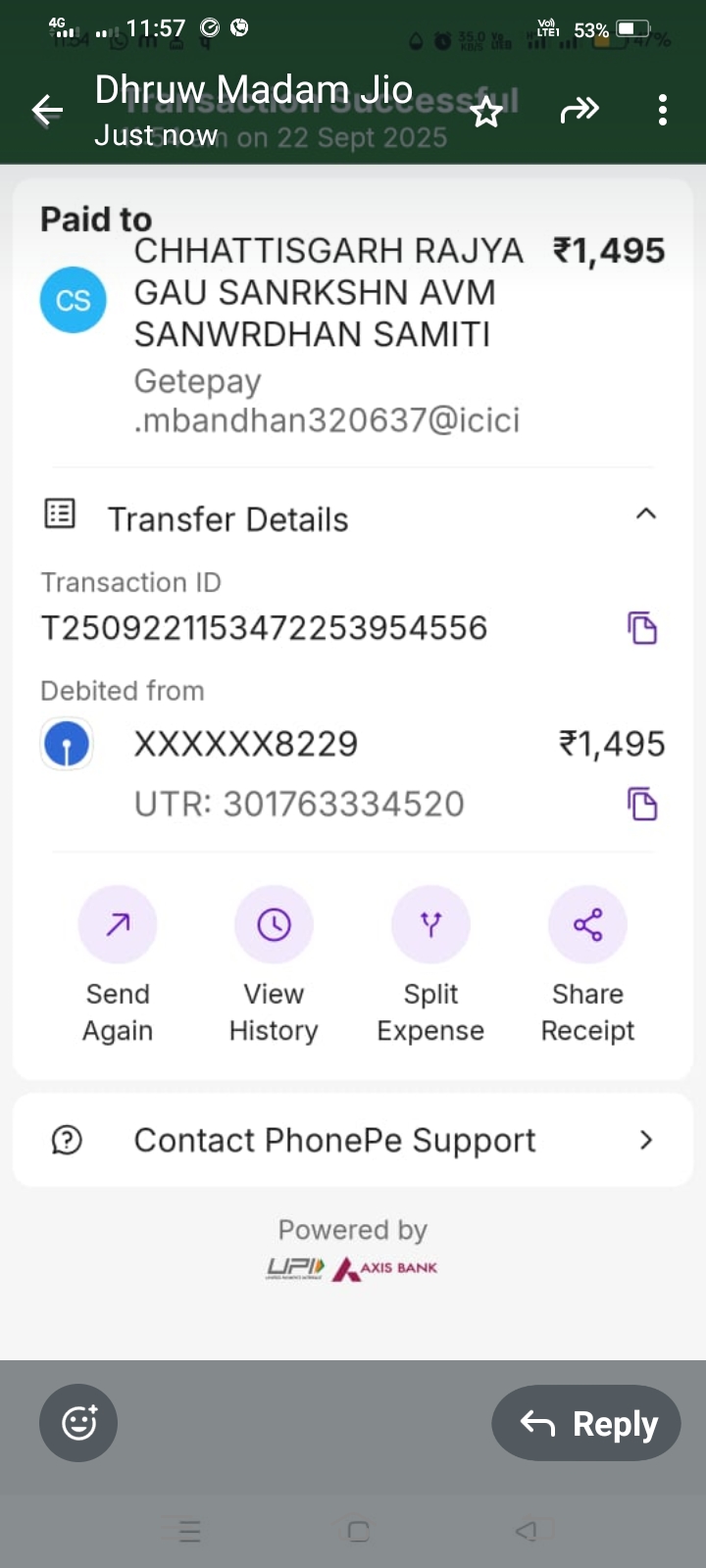Star this image message

pyautogui.click(x=486, y=112)
